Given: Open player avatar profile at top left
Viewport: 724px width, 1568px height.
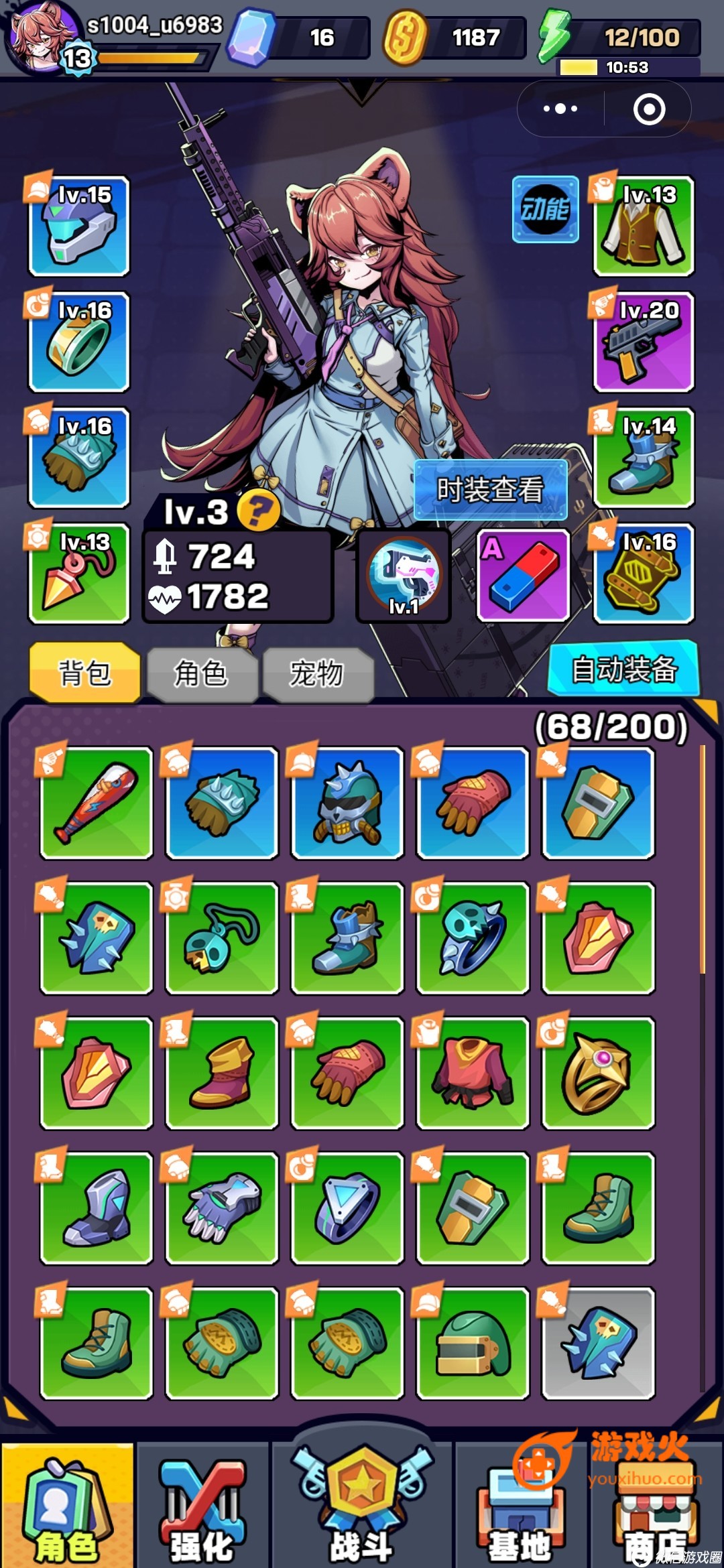Looking at the screenshot, I should coord(40,37).
